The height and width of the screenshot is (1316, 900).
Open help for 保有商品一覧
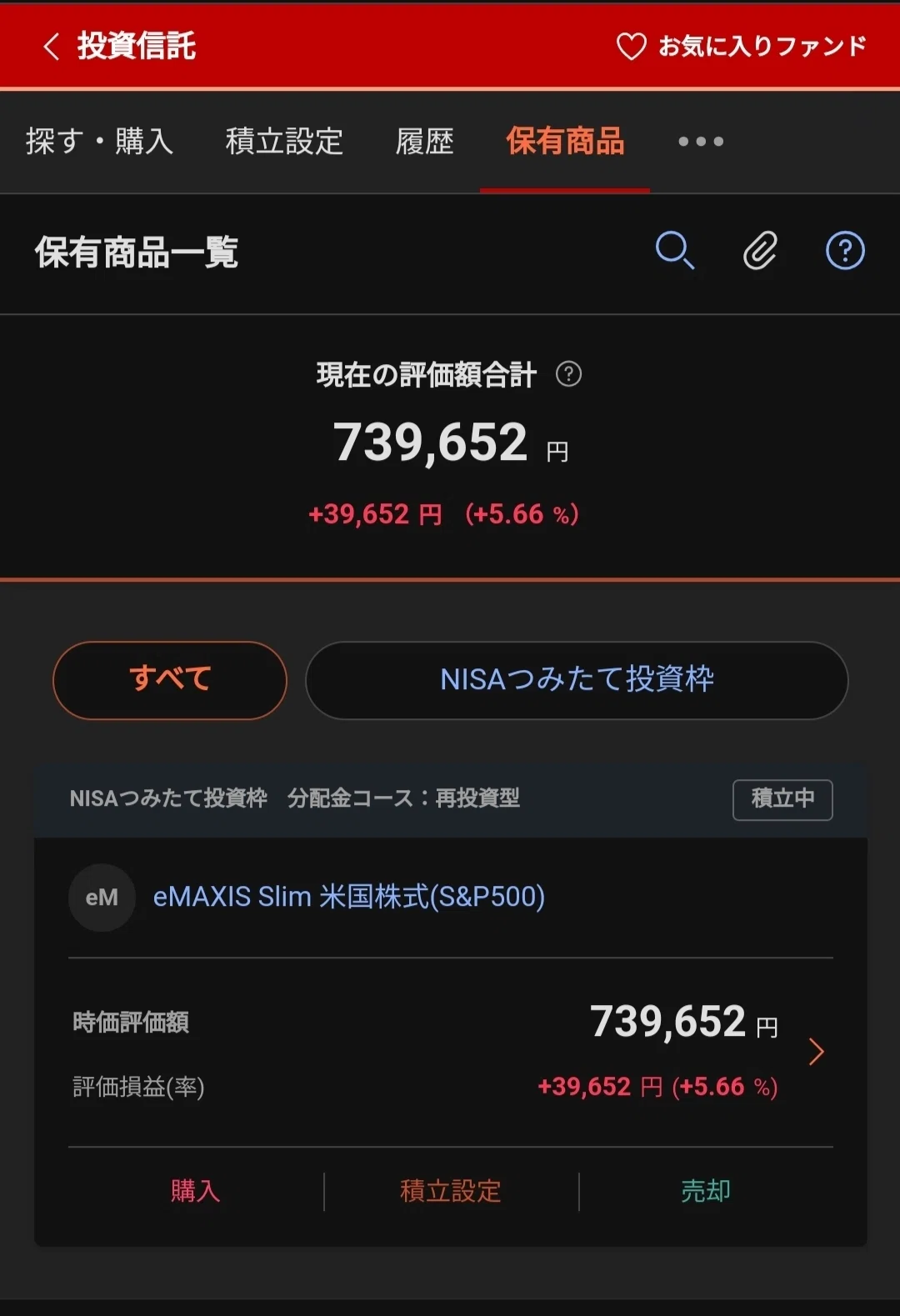[x=845, y=251]
